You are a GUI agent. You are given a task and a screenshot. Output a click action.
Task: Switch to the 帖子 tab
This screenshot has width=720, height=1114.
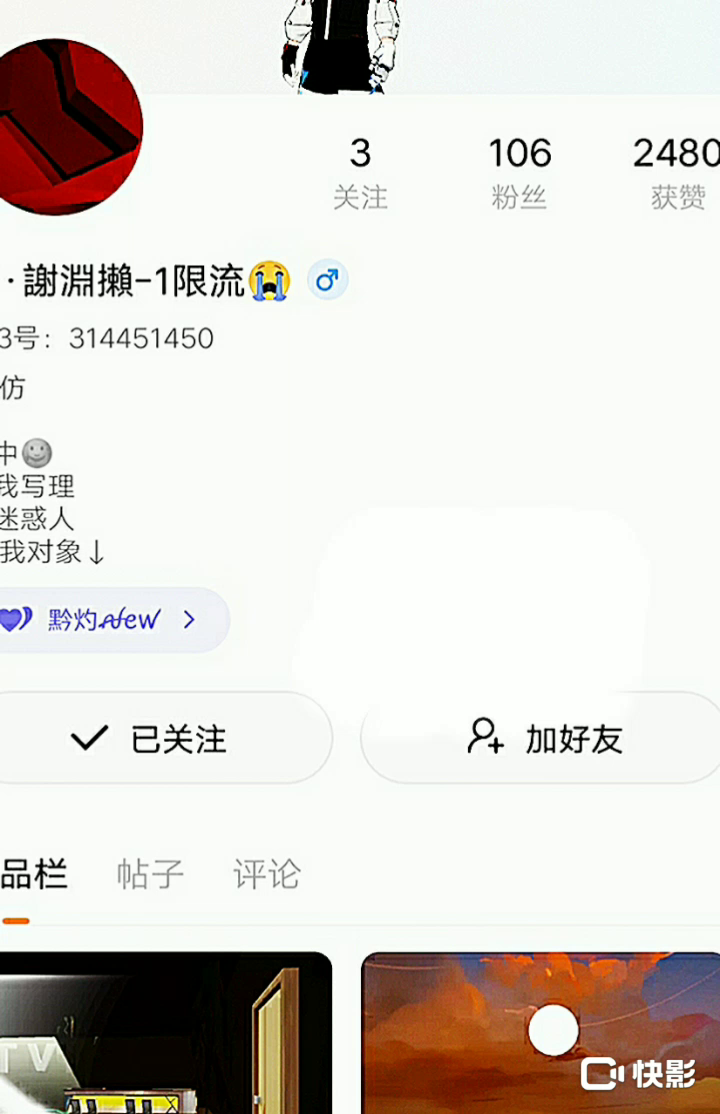pyautogui.click(x=150, y=874)
